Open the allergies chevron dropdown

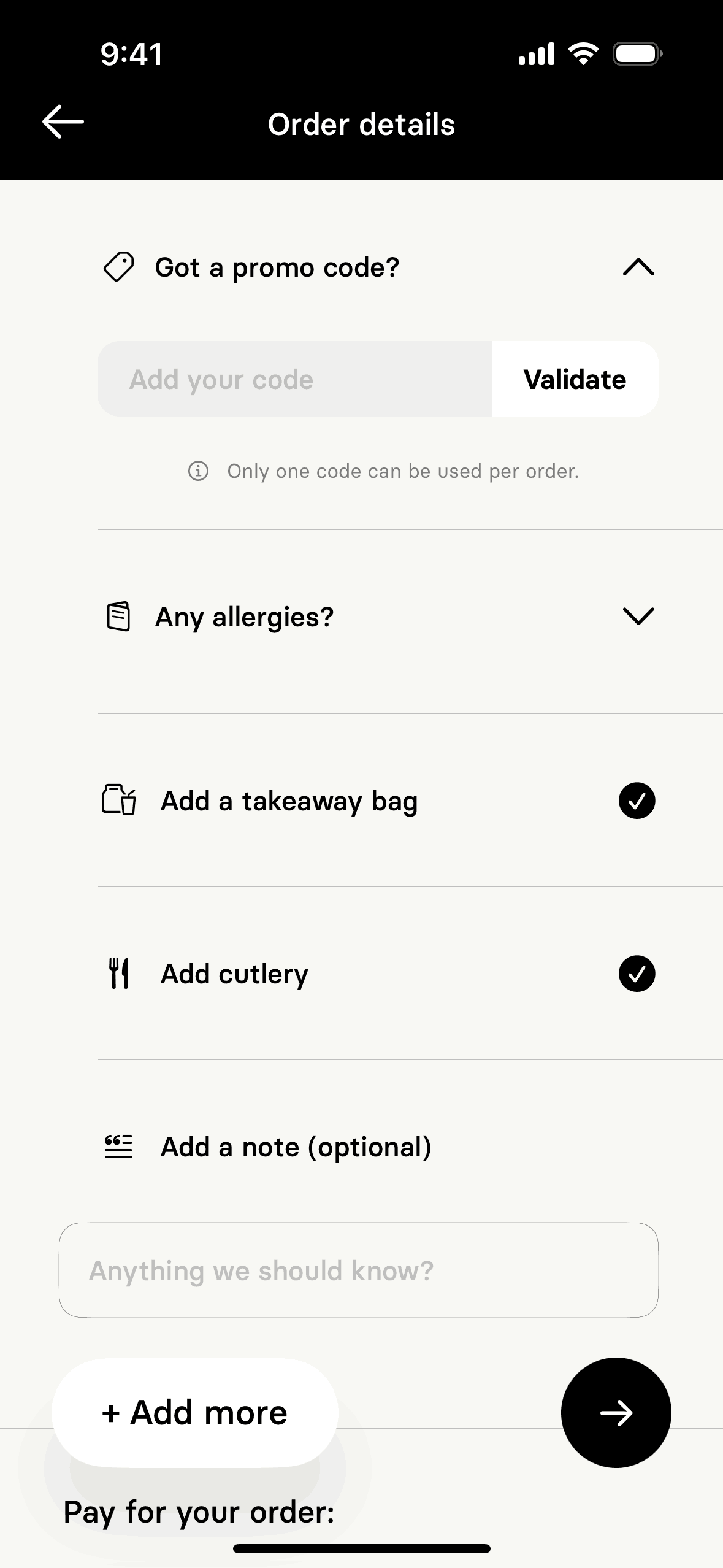click(638, 617)
